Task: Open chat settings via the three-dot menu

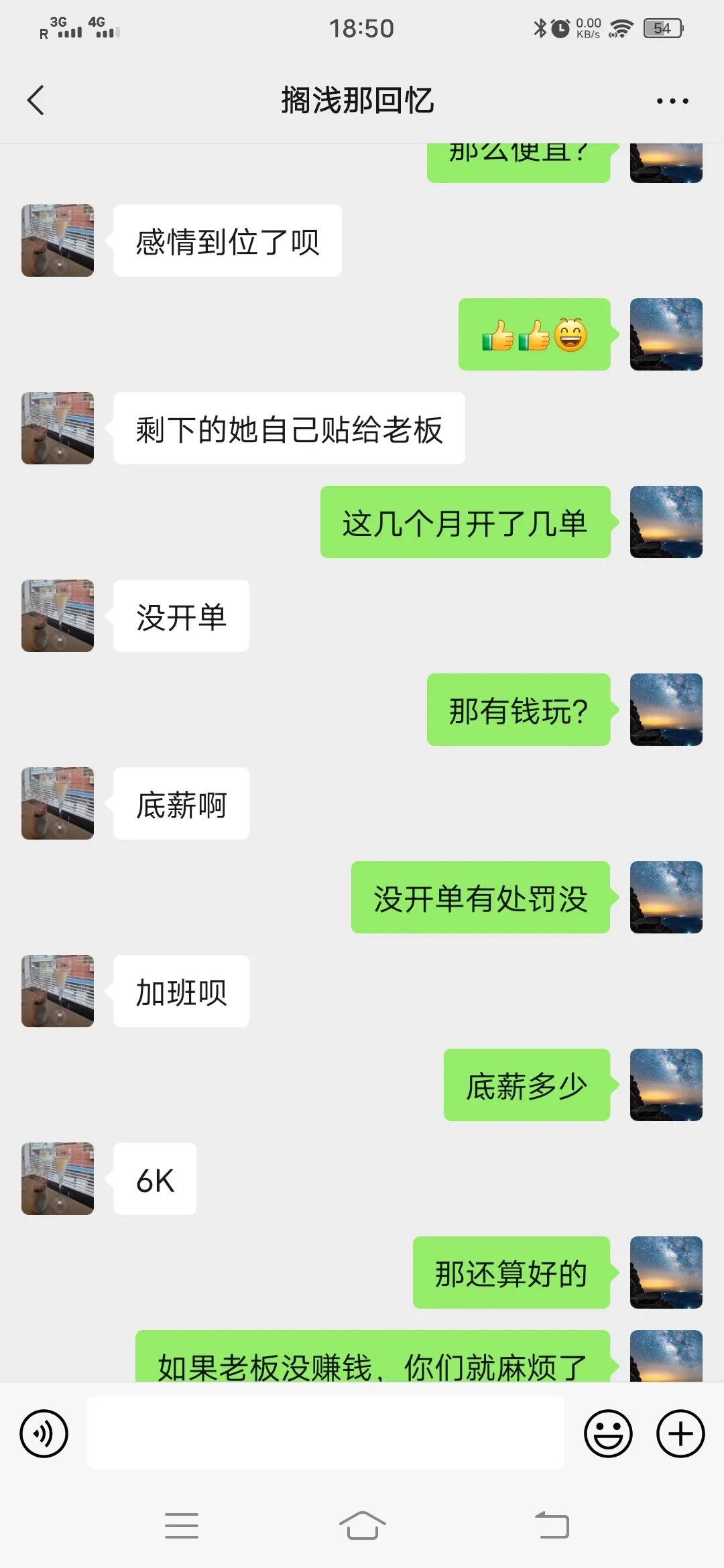Action: tap(672, 101)
